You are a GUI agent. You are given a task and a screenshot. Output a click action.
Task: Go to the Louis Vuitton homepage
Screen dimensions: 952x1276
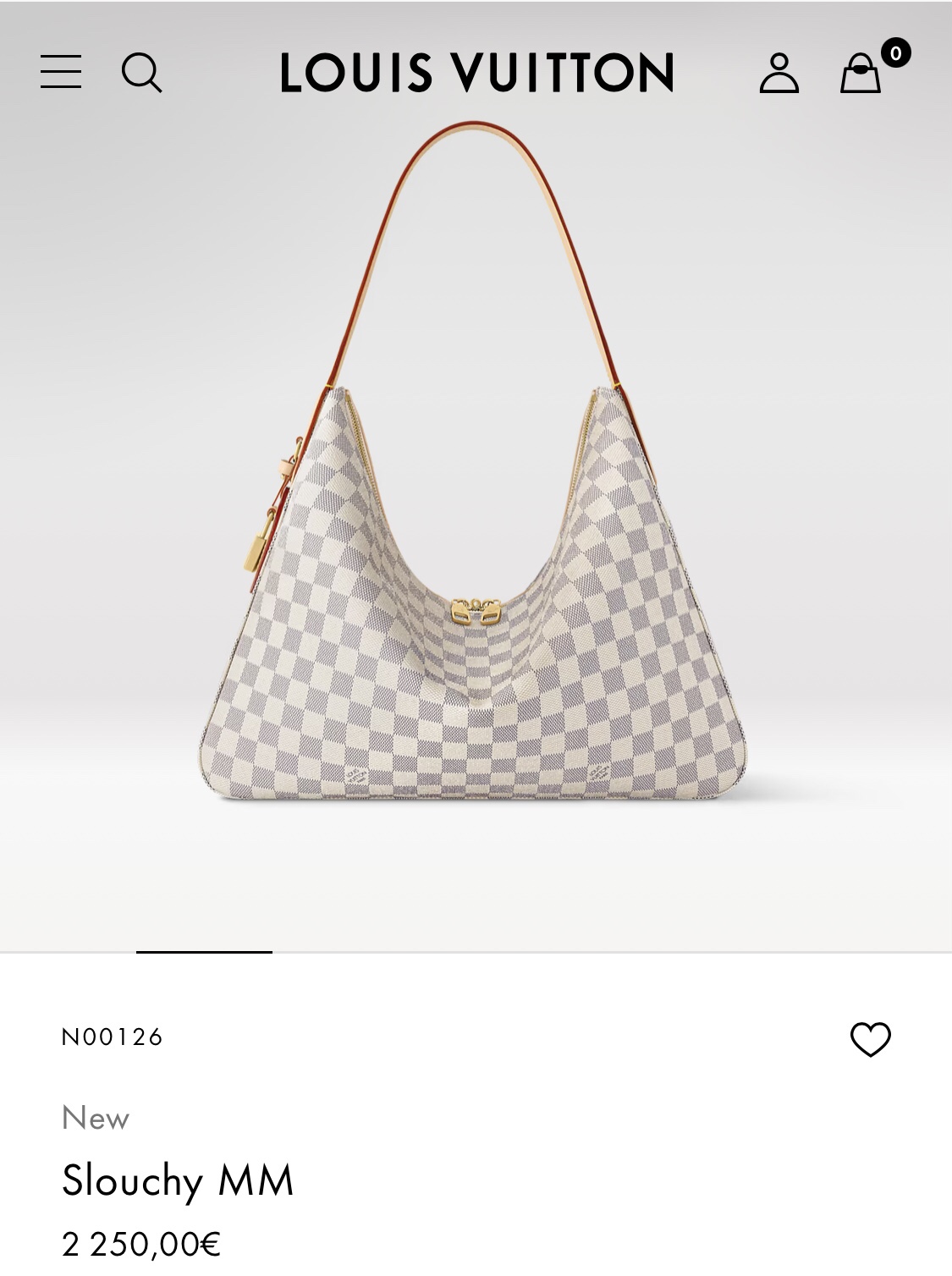(476, 72)
